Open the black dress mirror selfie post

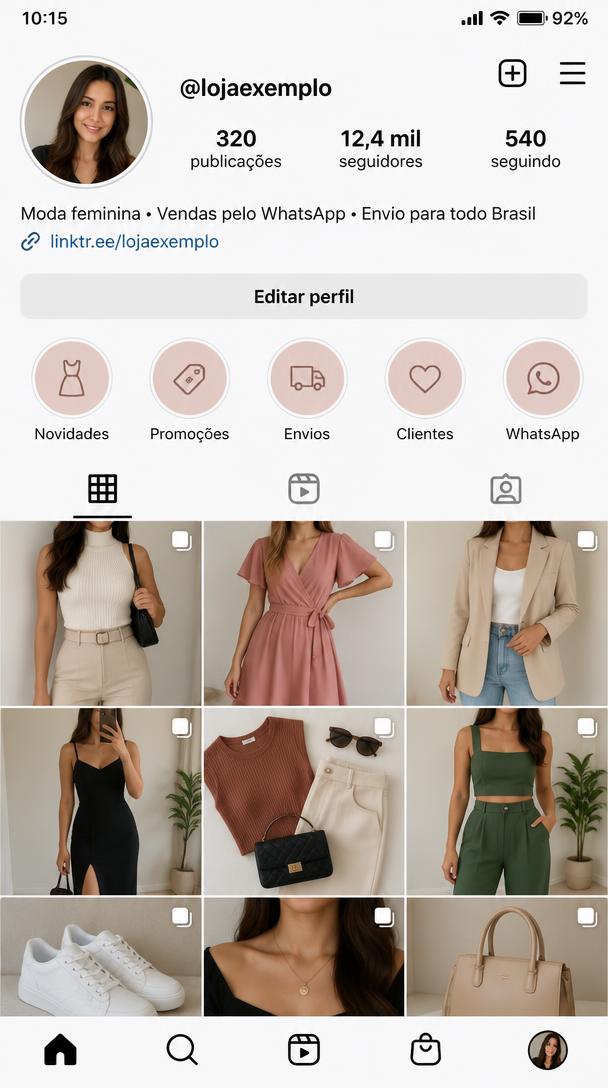[101, 801]
